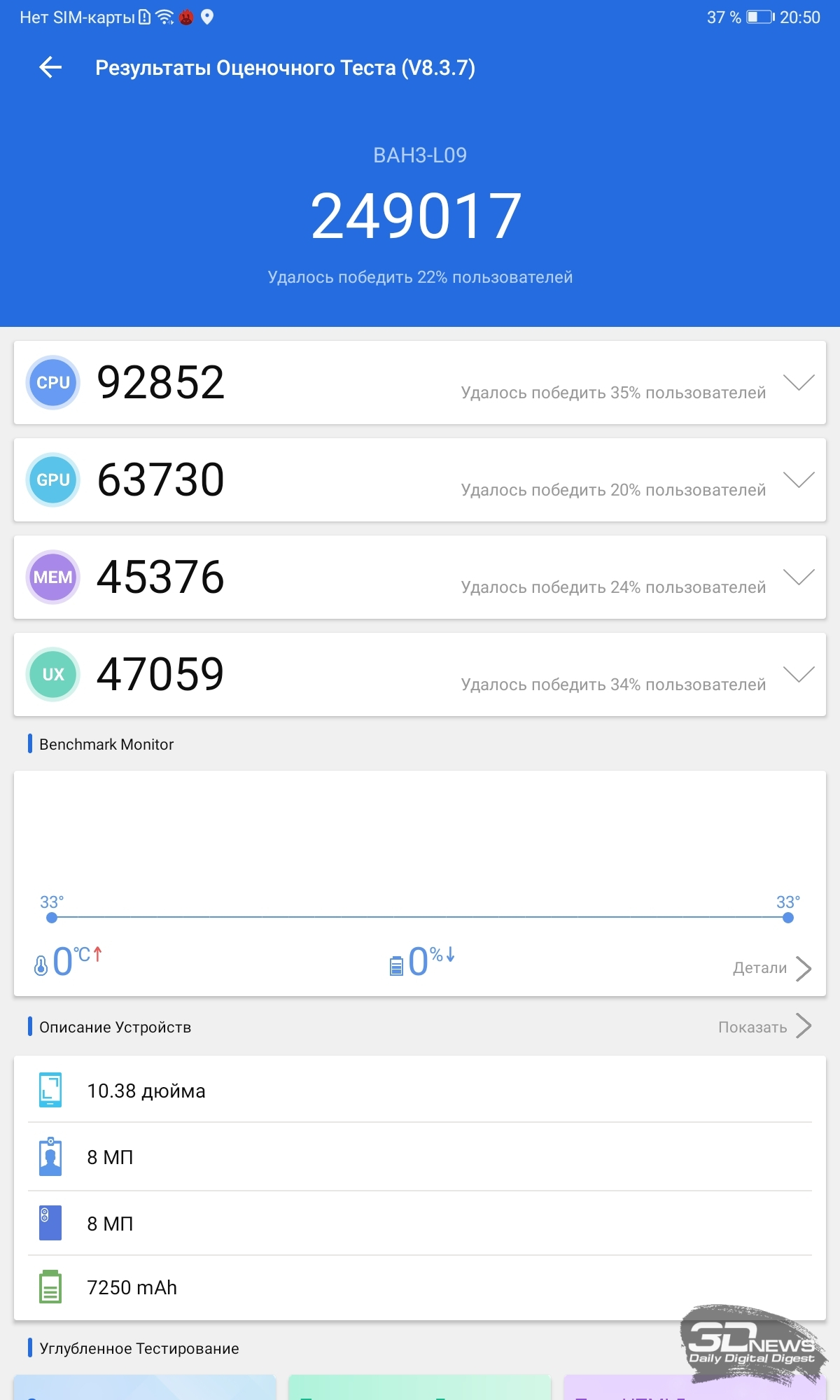Expand the CPU score details
840x1400 pixels.
click(x=799, y=382)
